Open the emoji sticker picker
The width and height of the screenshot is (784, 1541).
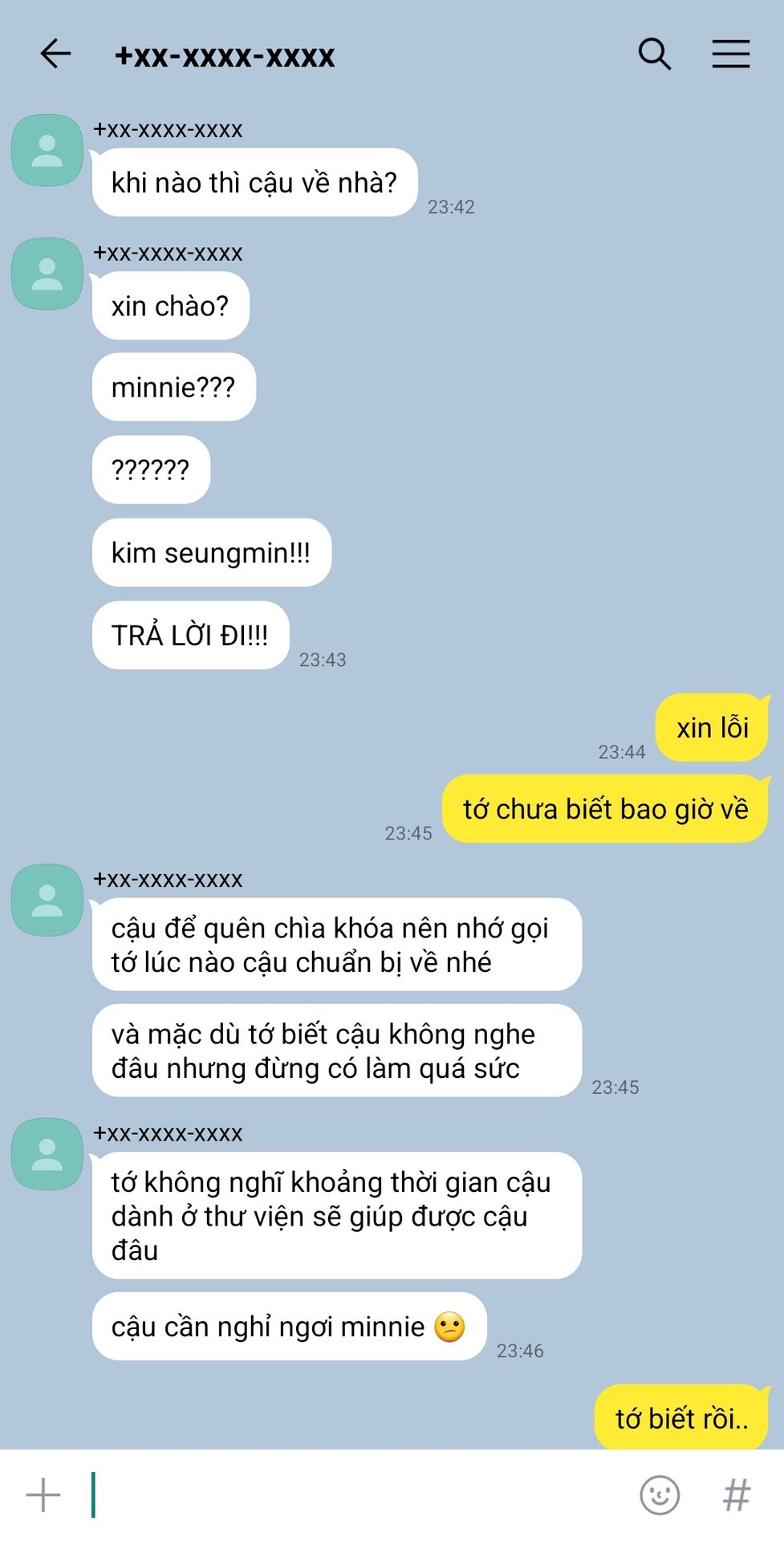(660, 1495)
